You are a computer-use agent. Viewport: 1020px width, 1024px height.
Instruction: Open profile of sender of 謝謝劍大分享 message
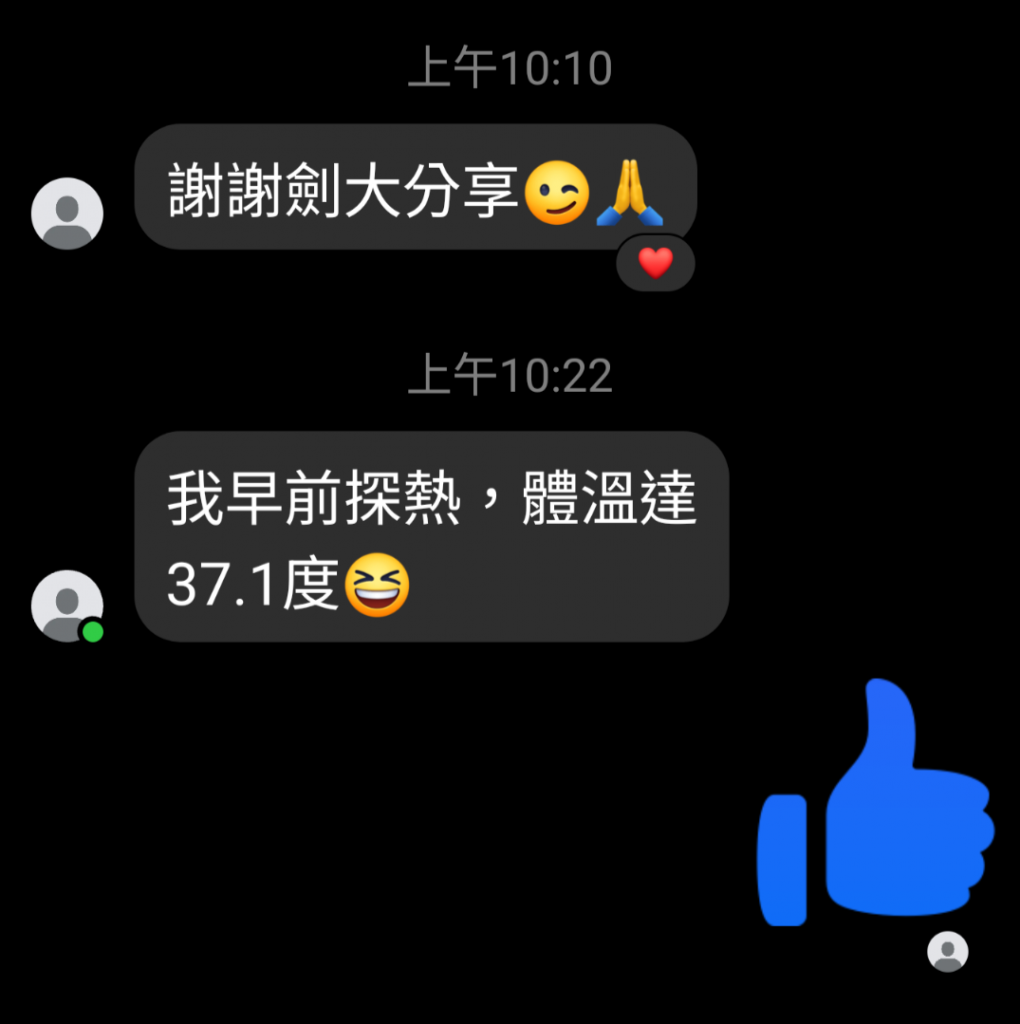67,213
